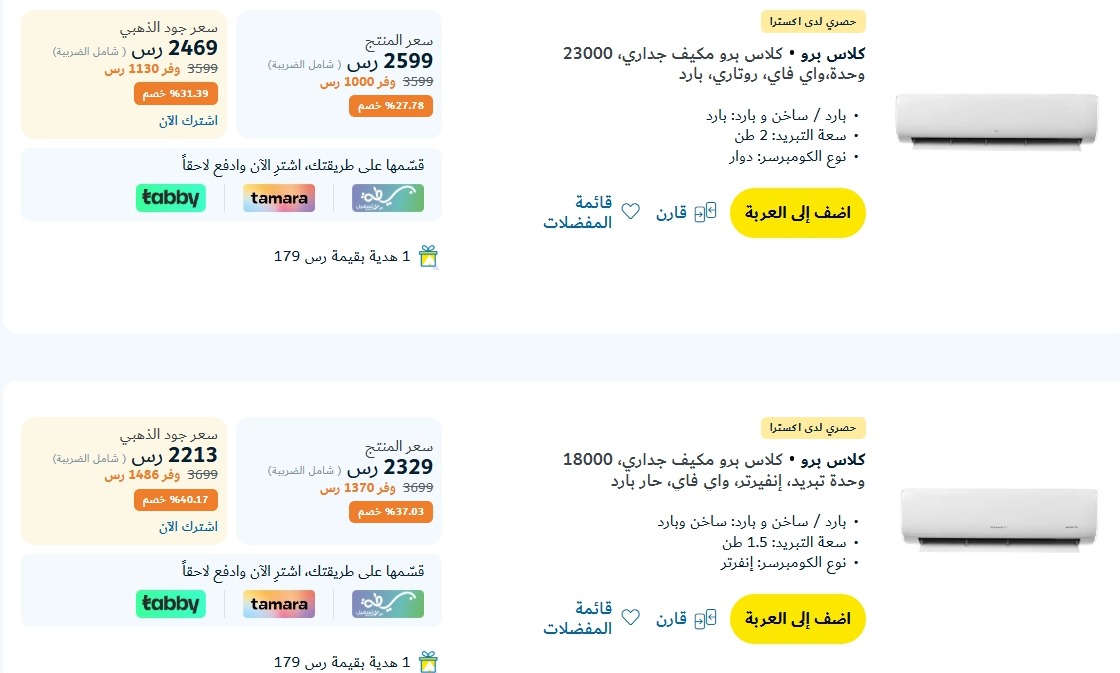1120x673 pixels.
Task: Compare the 23000 unit Class Pro AC
Action: click(x=684, y=212)
